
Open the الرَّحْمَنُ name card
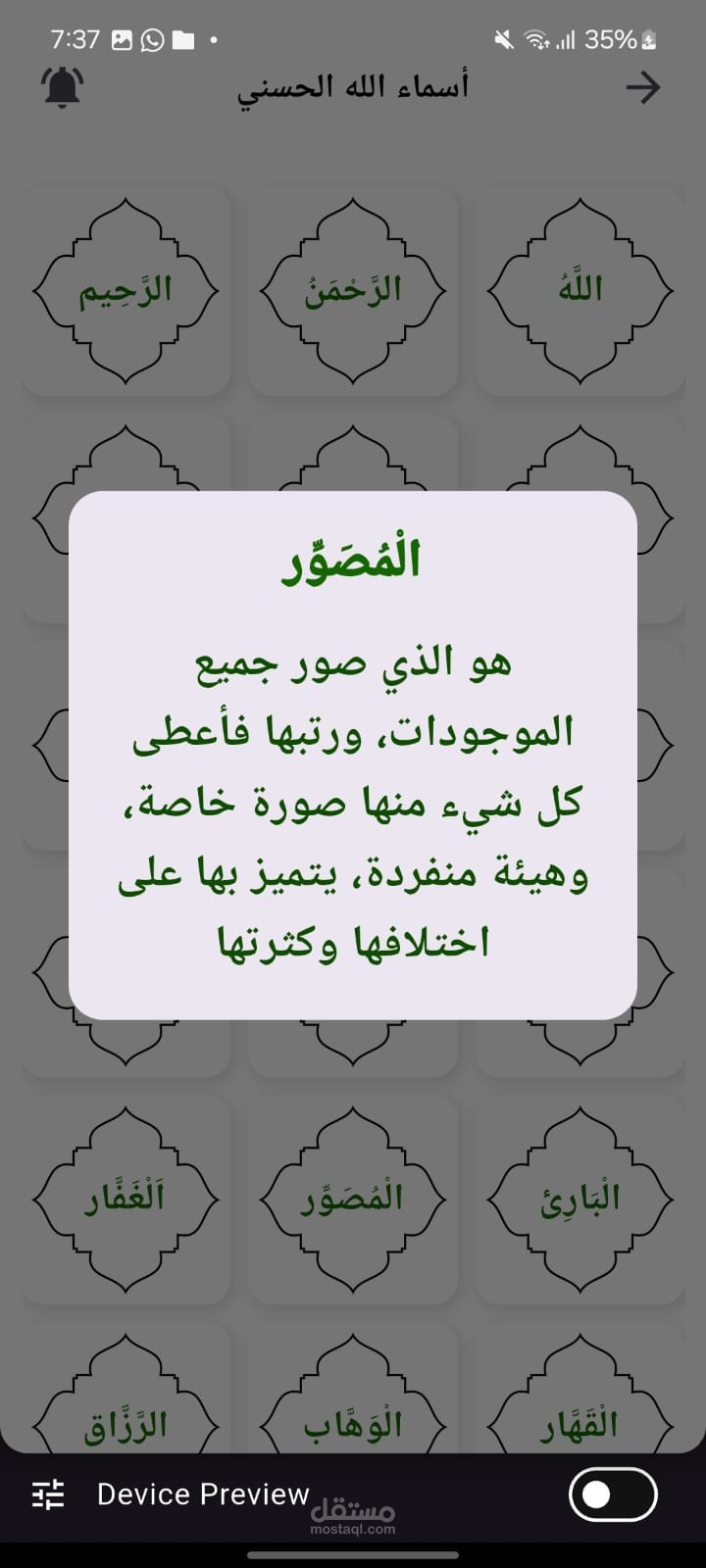coord(353,291)
